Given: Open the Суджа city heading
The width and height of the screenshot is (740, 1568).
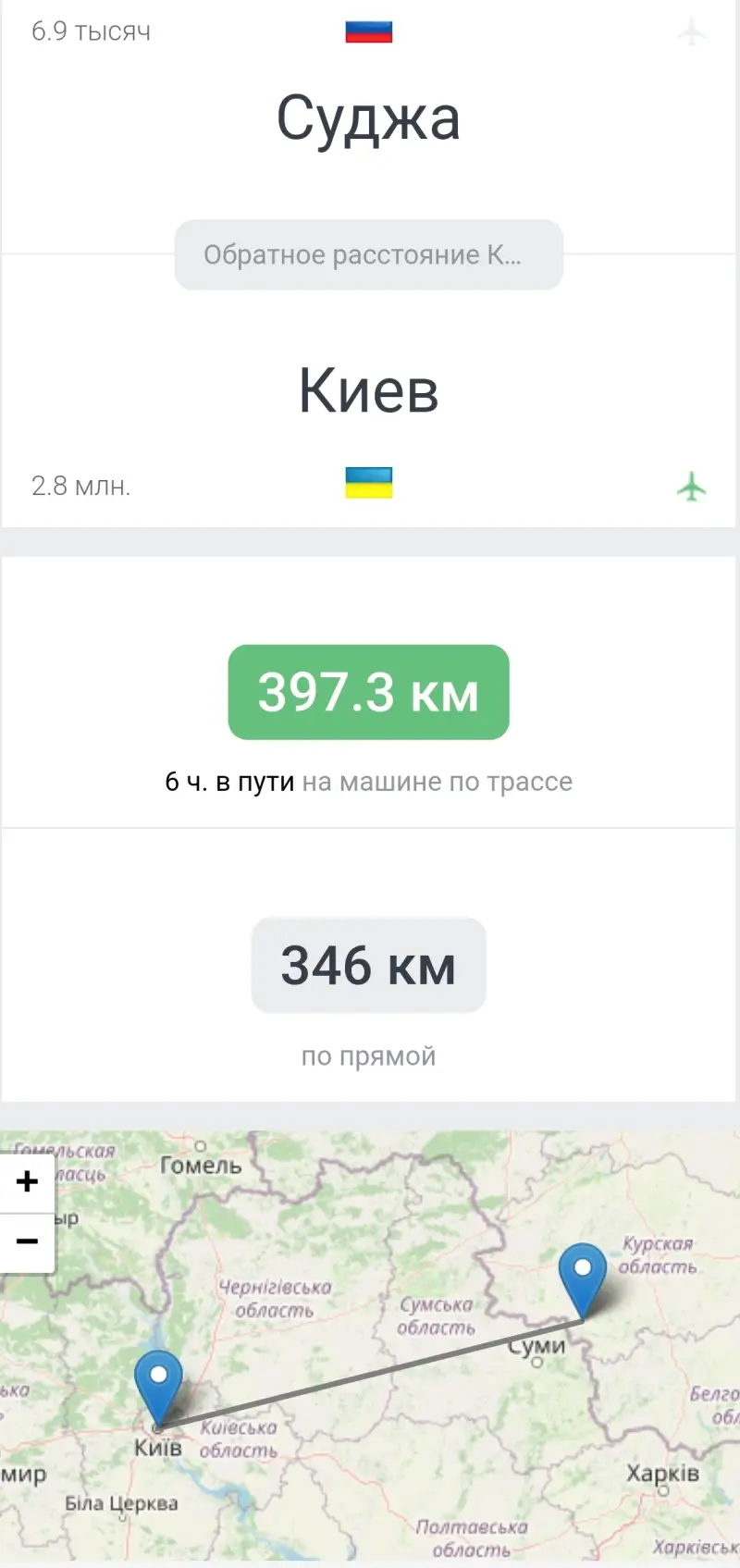Looking at the screenshot, I should coord(368,118).
